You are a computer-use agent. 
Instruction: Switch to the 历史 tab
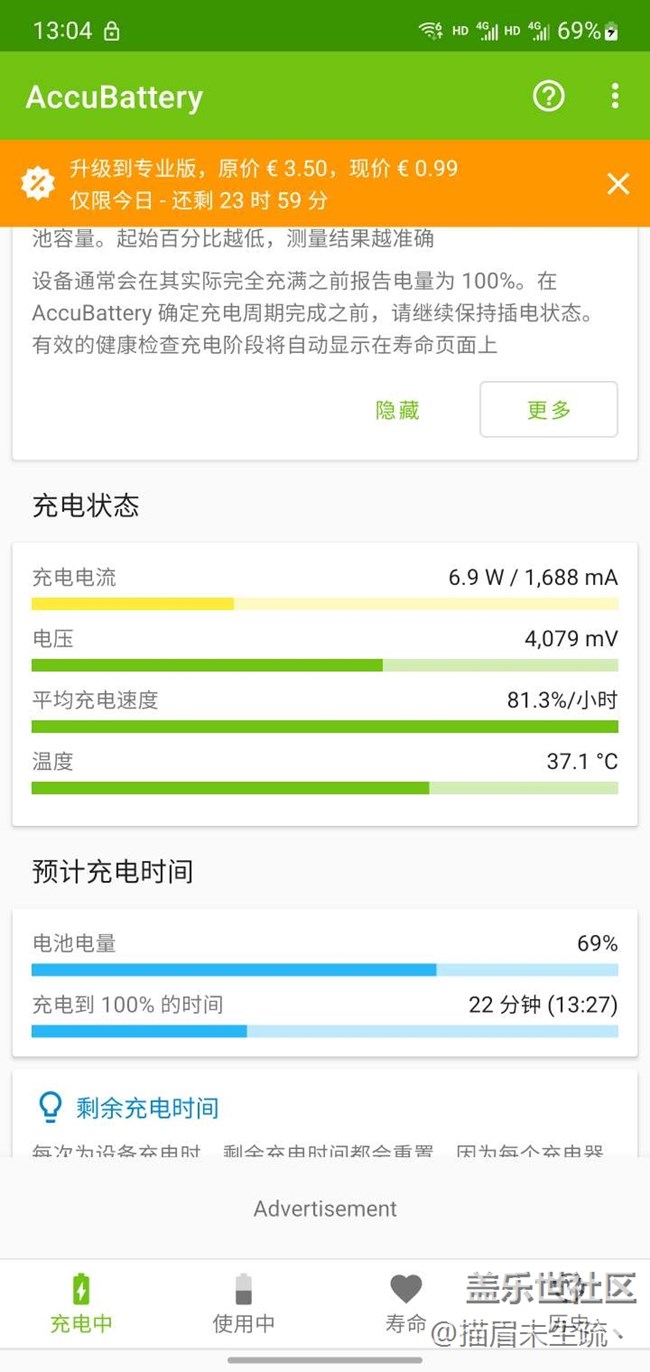point(568,1303)
